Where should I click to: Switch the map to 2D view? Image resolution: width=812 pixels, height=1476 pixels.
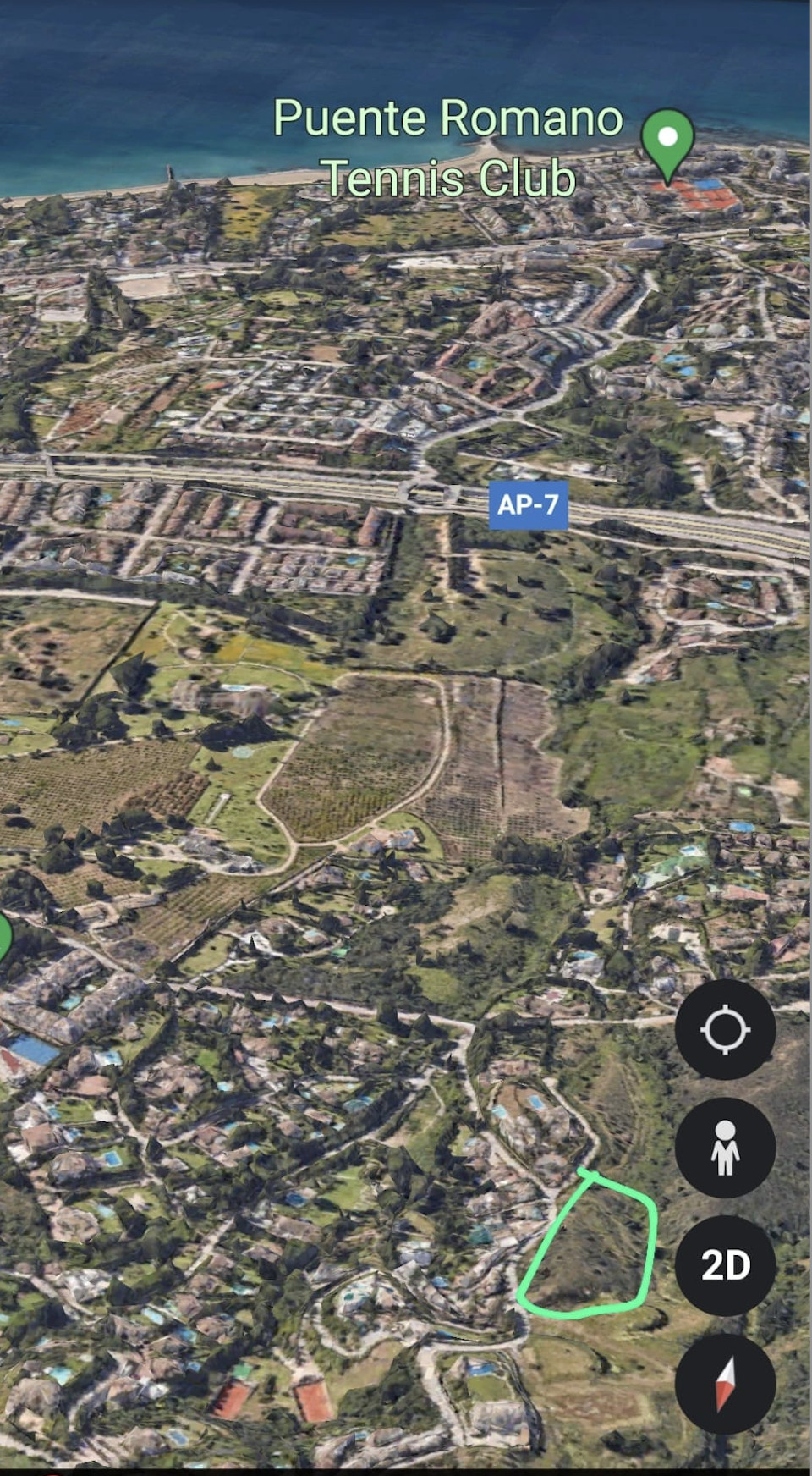click(725, 1265)
